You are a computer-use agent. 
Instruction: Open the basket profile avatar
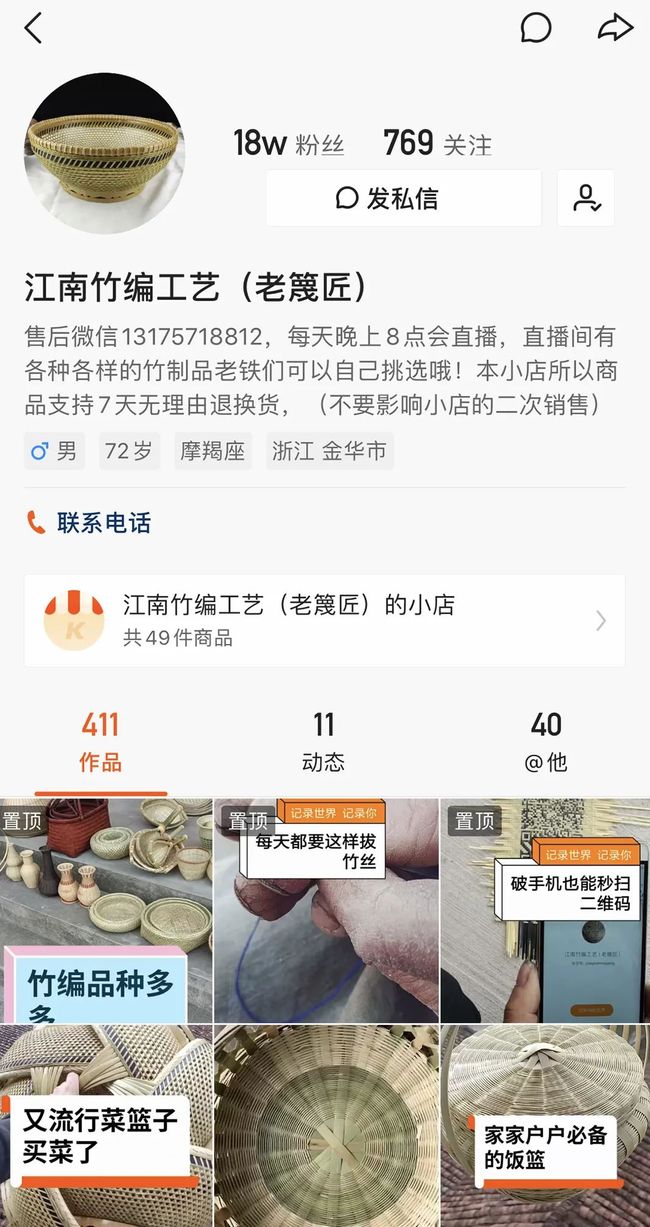coord(104,153)
